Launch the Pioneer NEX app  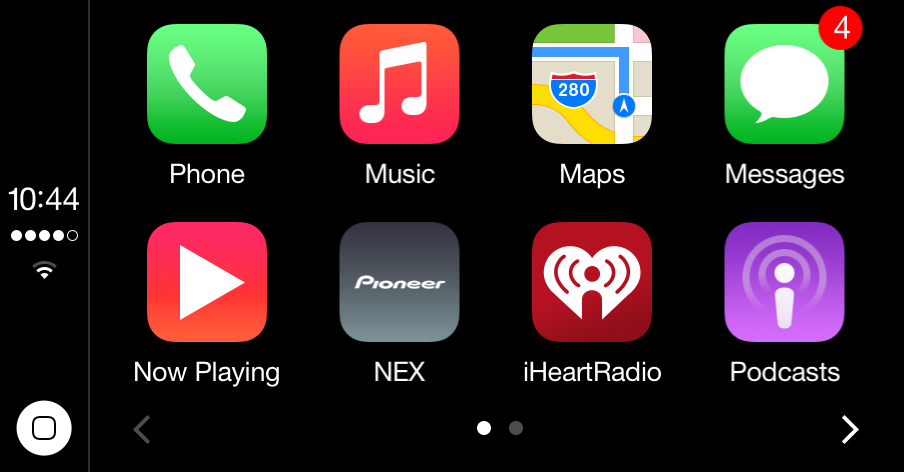399,282
